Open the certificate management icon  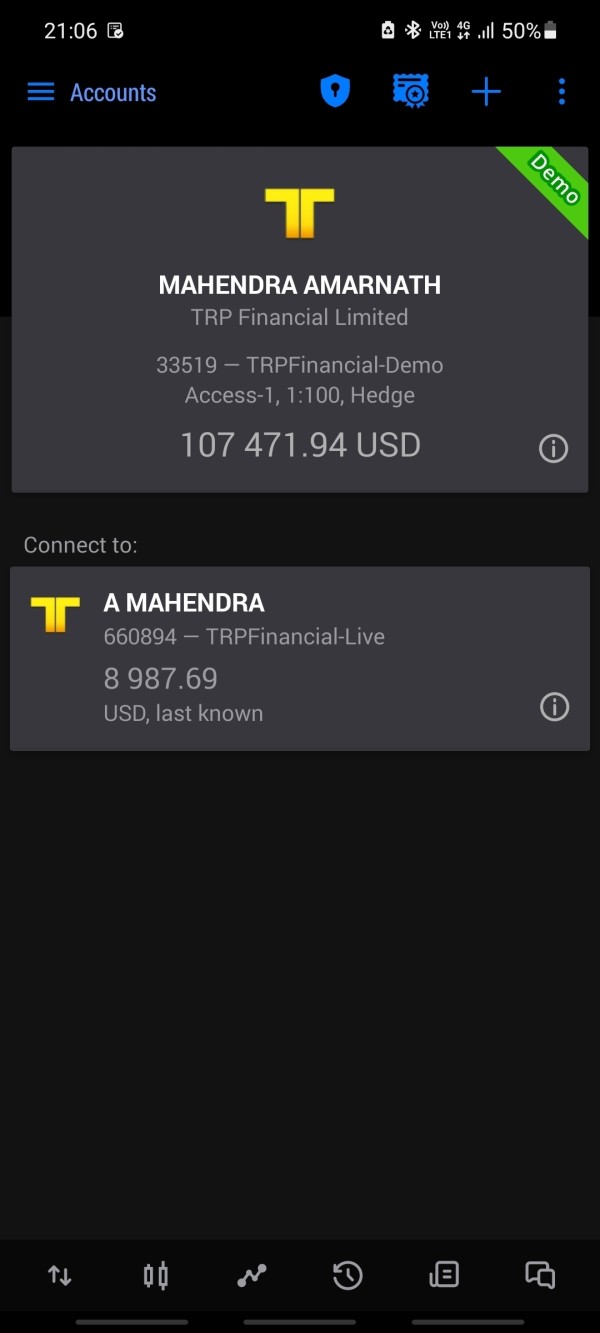click(x=410, y=92)
